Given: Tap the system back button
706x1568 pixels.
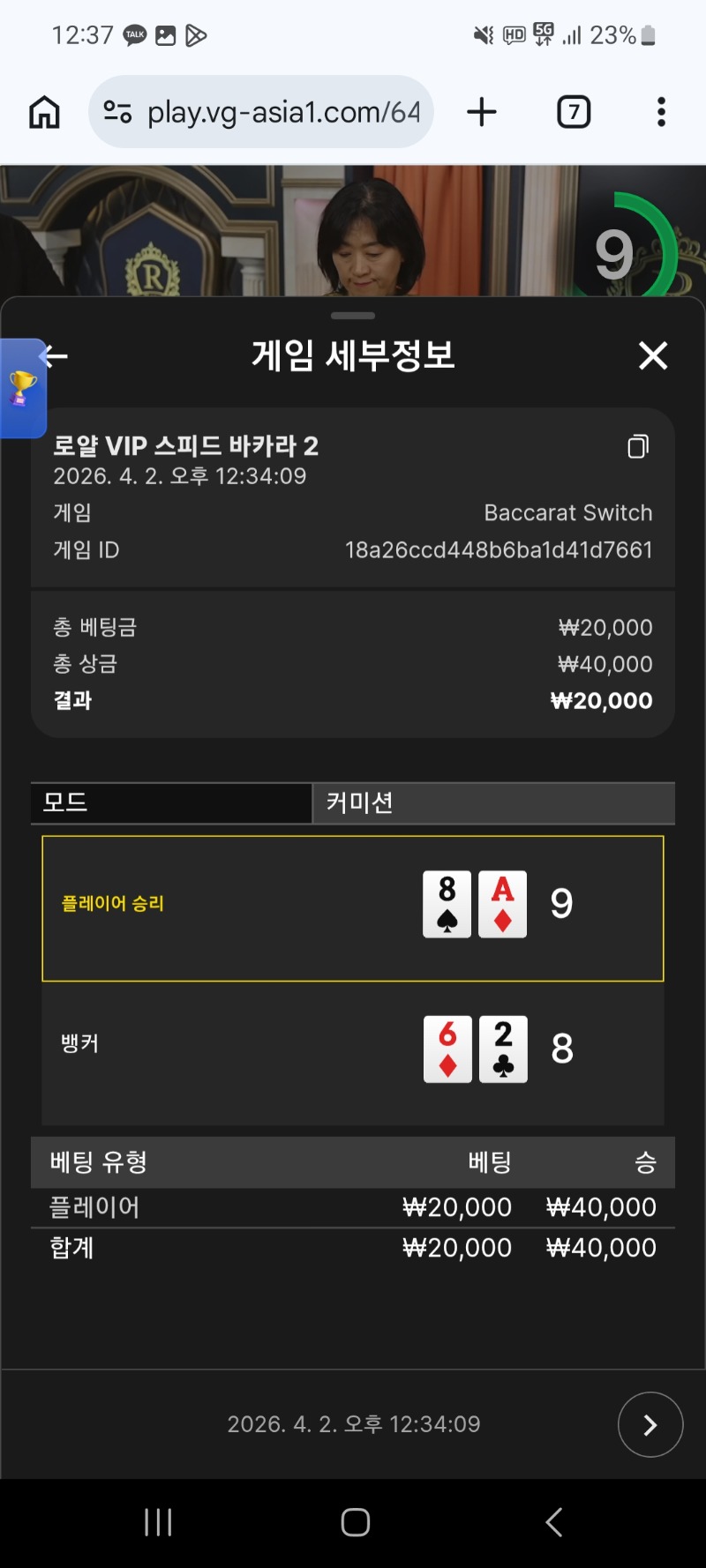Looking at the screenshot, I should 553,1522.
